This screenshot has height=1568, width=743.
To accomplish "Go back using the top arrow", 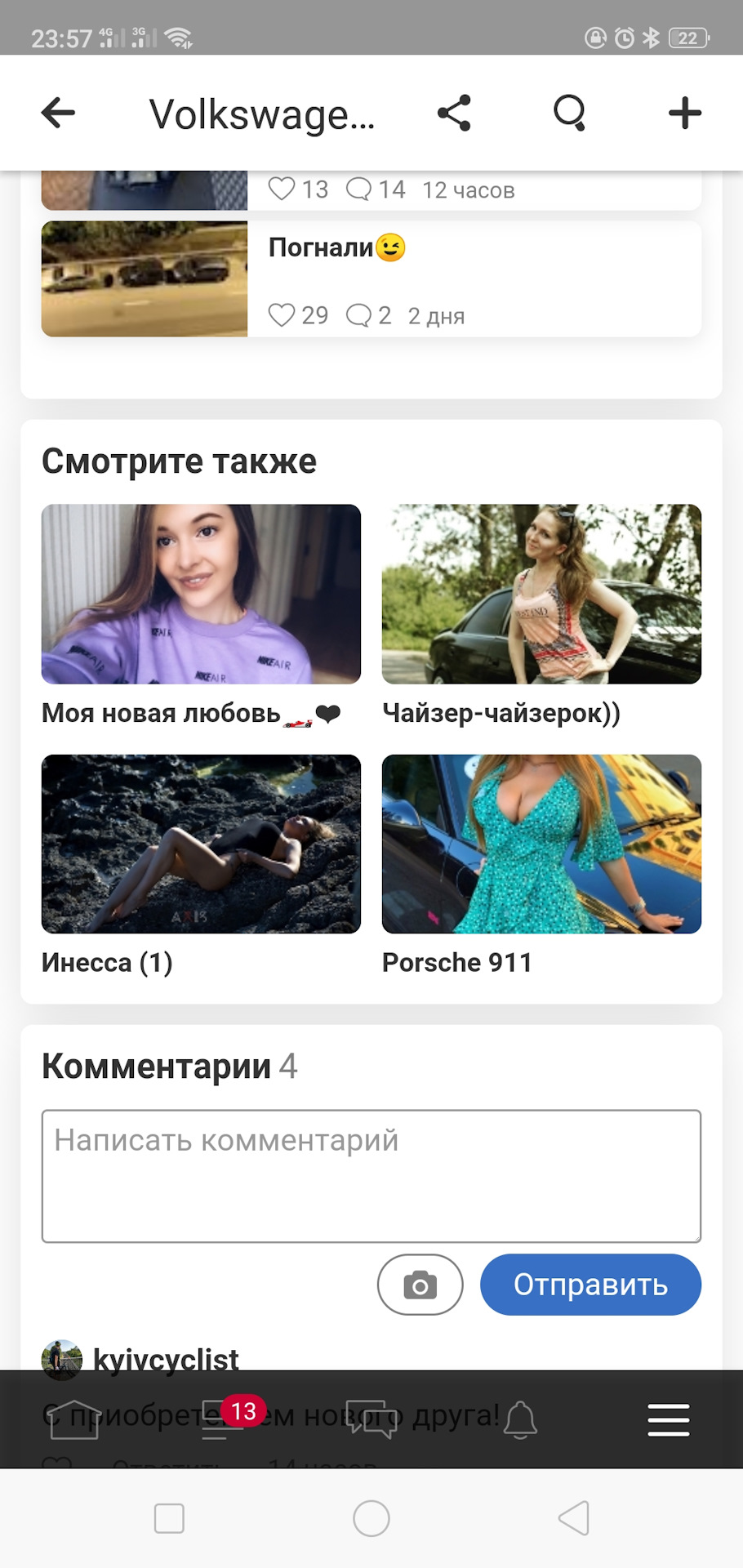I will 58,113.
